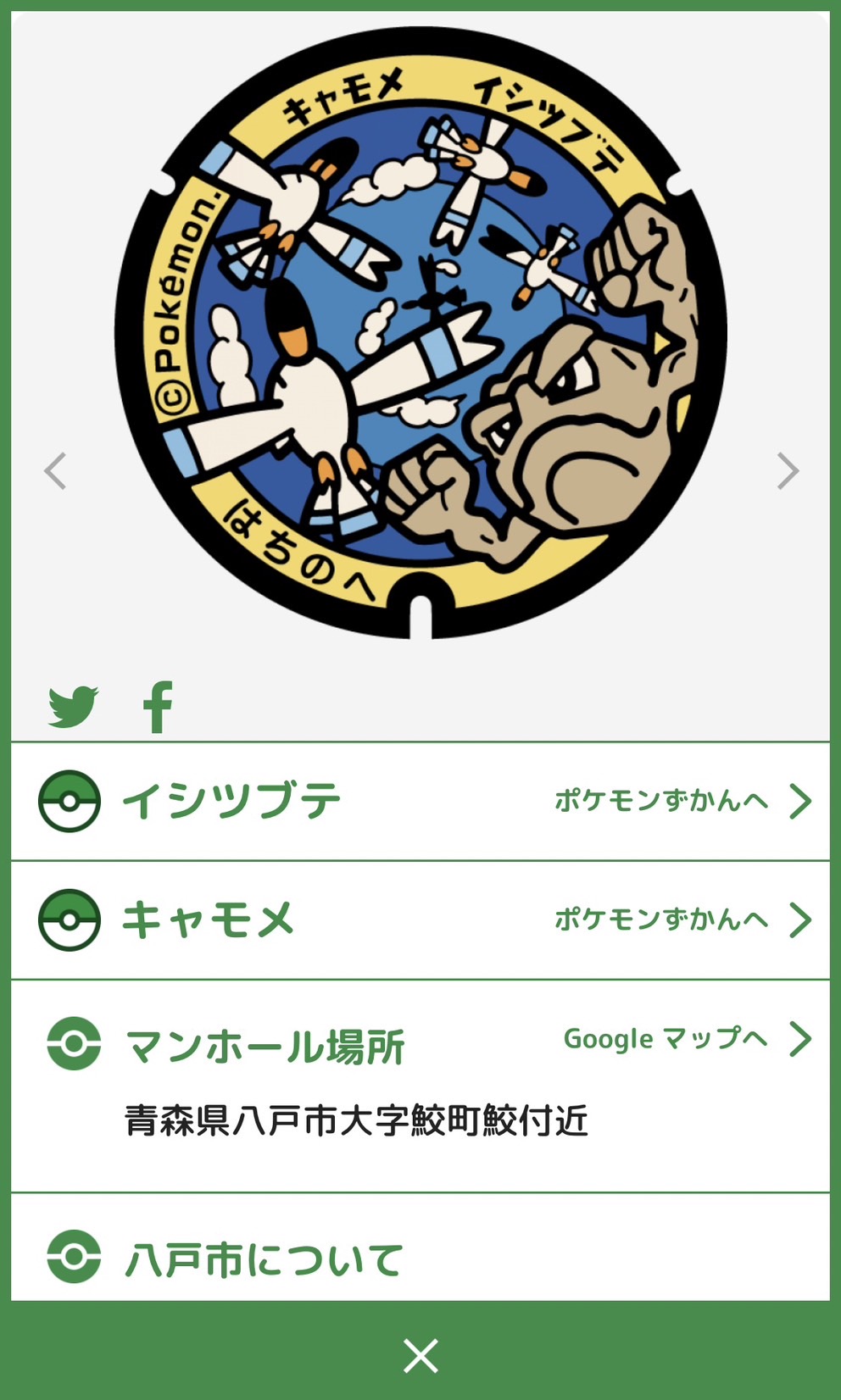Open the manhole location in Google Maps
841x1400 pixels.
coord(685,1039)
